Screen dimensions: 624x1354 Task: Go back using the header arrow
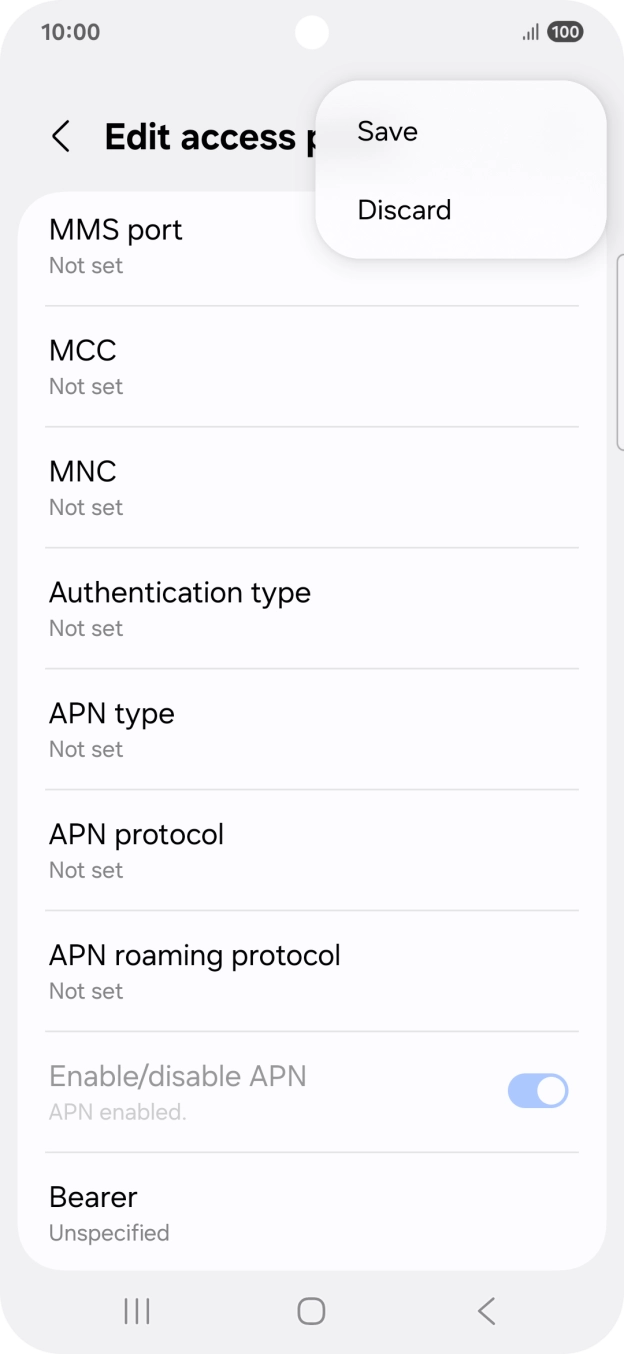[x=61, y=137]
